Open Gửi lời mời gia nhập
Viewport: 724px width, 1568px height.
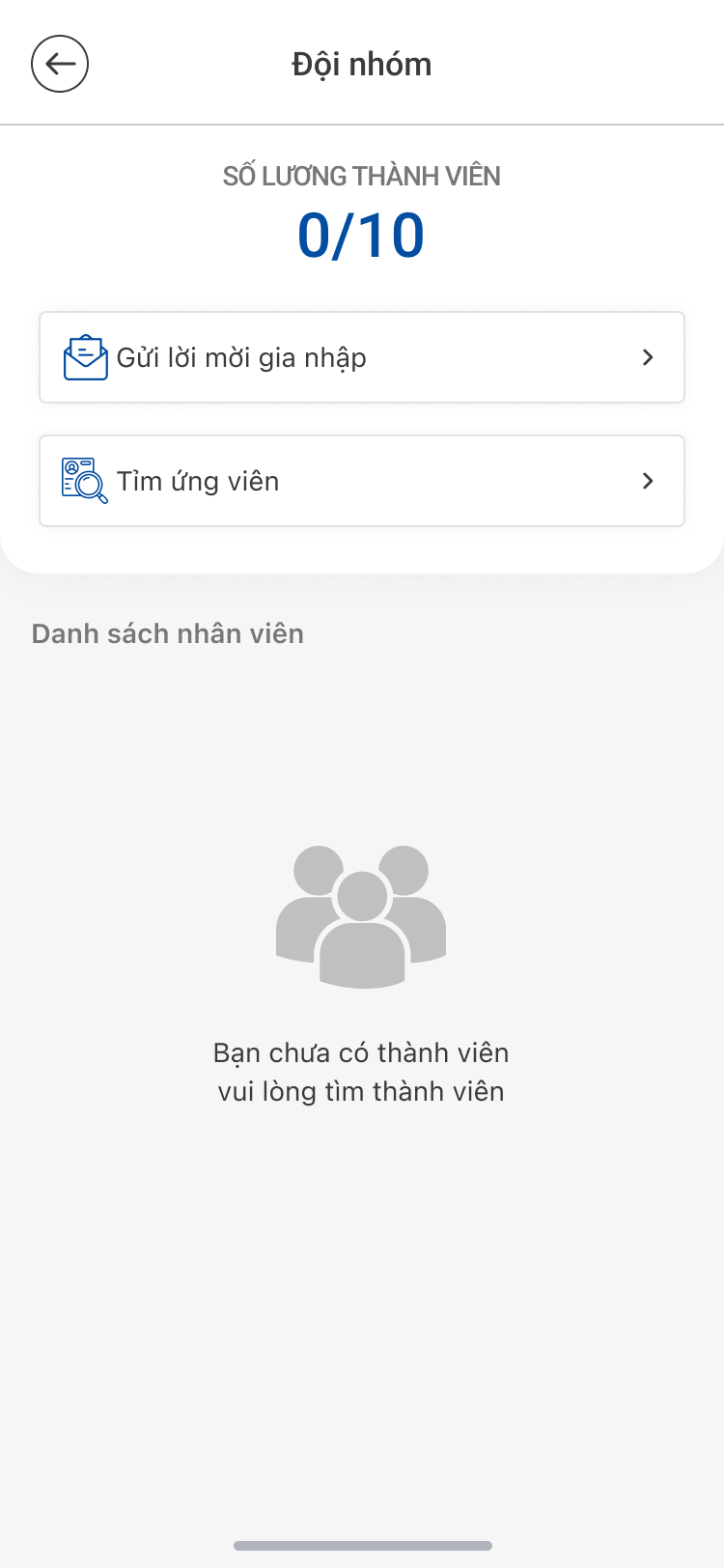[x=361, y=357]
